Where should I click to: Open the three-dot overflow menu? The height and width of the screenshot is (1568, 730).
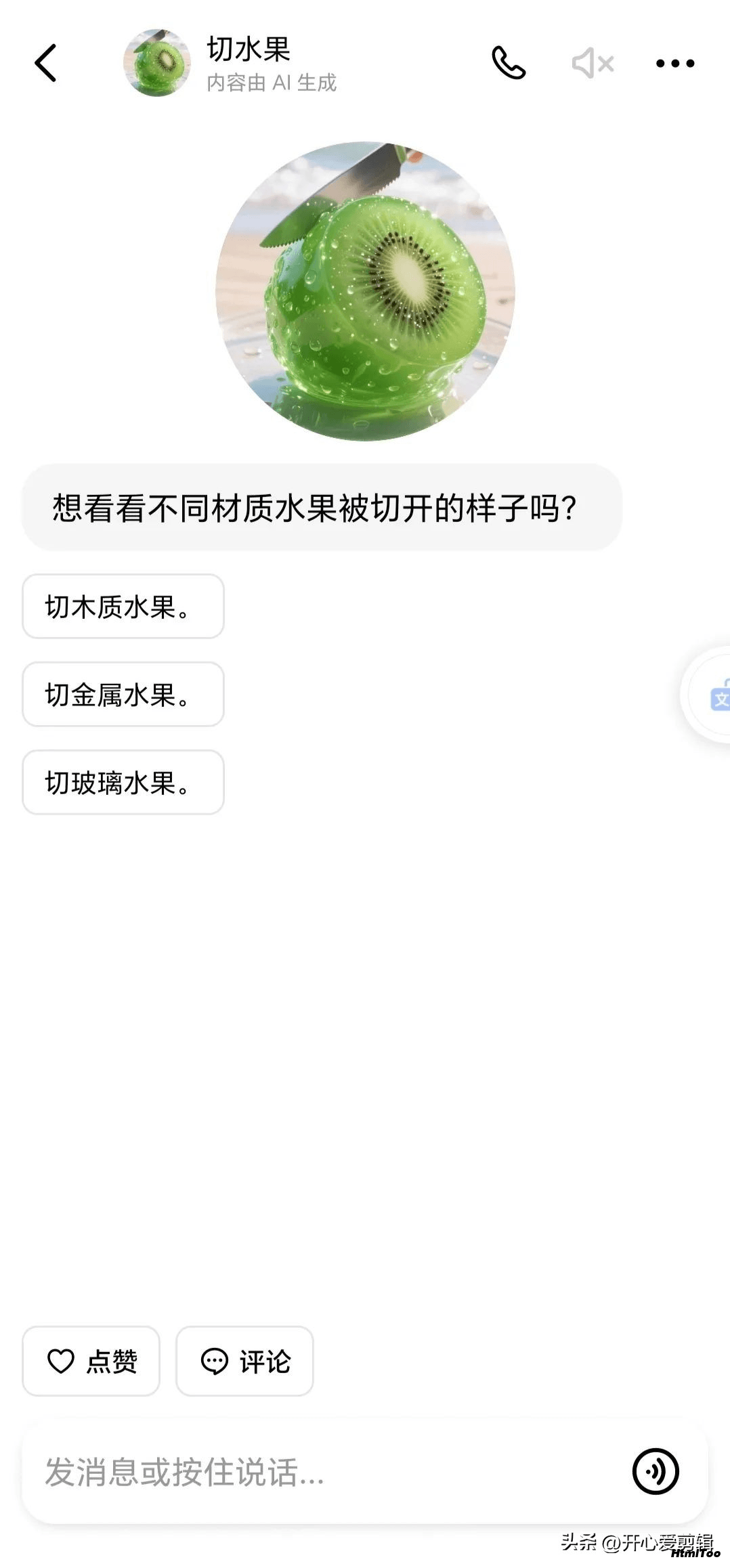tap(675, 64)
